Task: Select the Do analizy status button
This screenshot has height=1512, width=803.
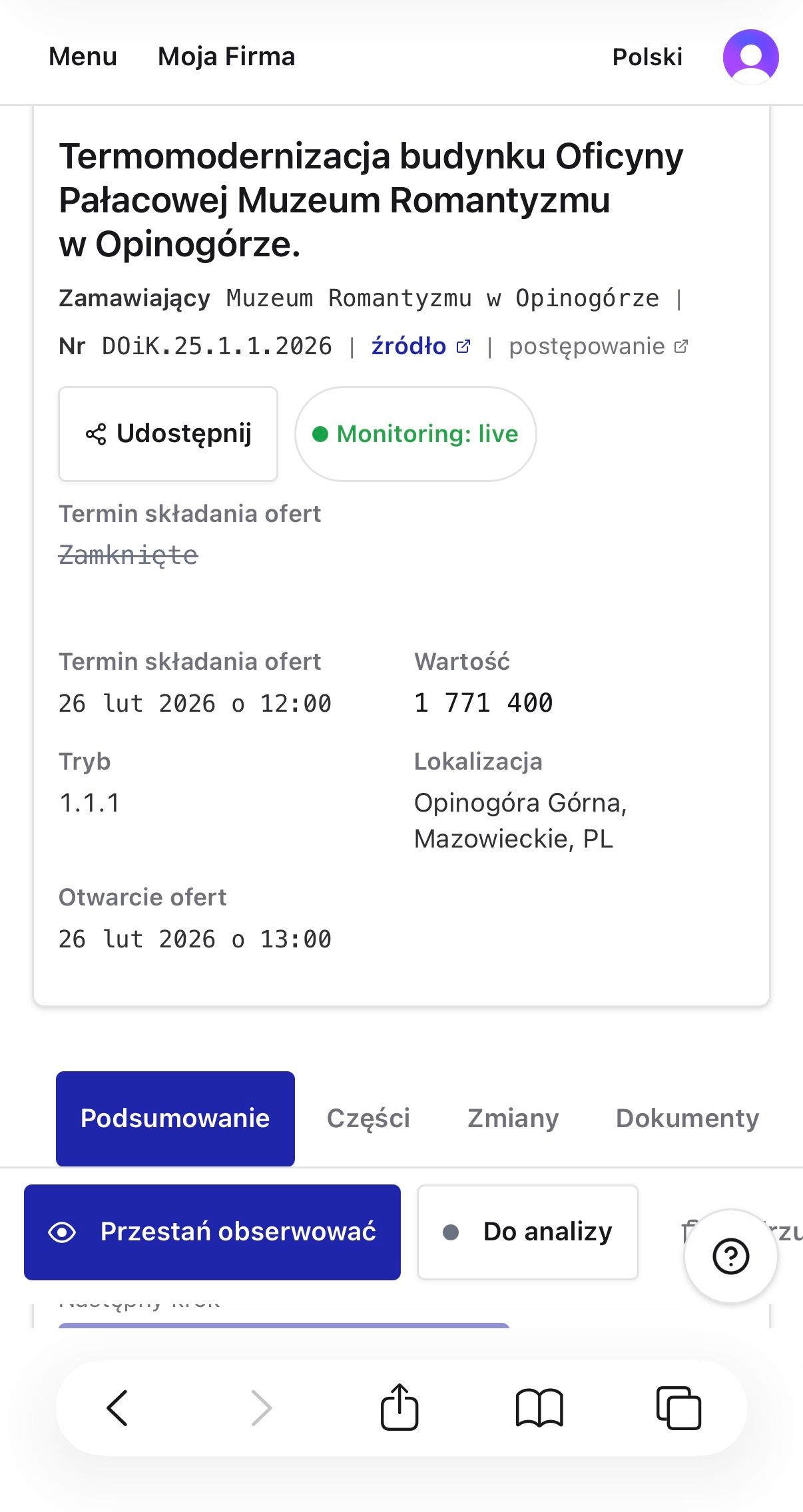Action: tap(527, 1232)
